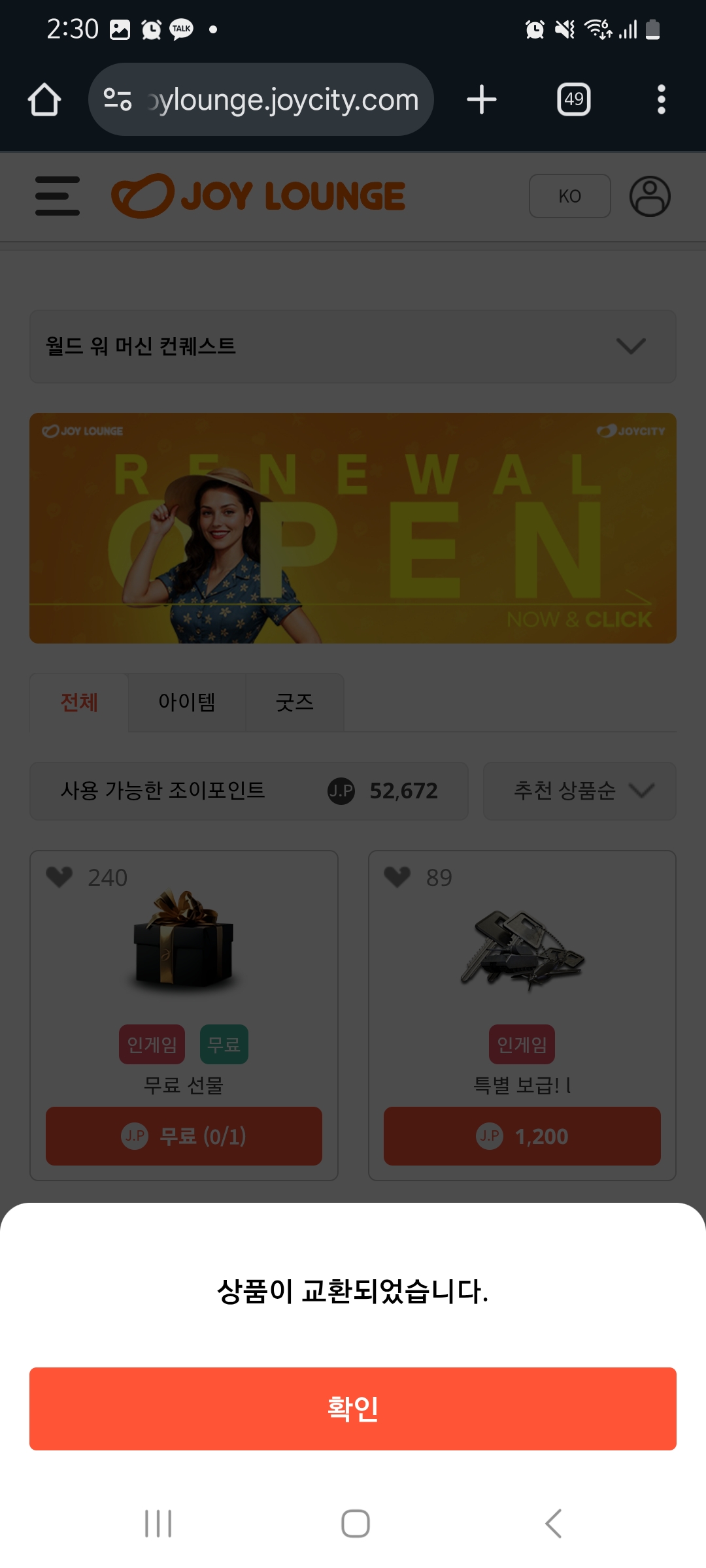The height and width of the screenshot is (1568, 706).
Task: Switch to the 아이템 tab
Action: pyautogui.click(x=187, y=702)
